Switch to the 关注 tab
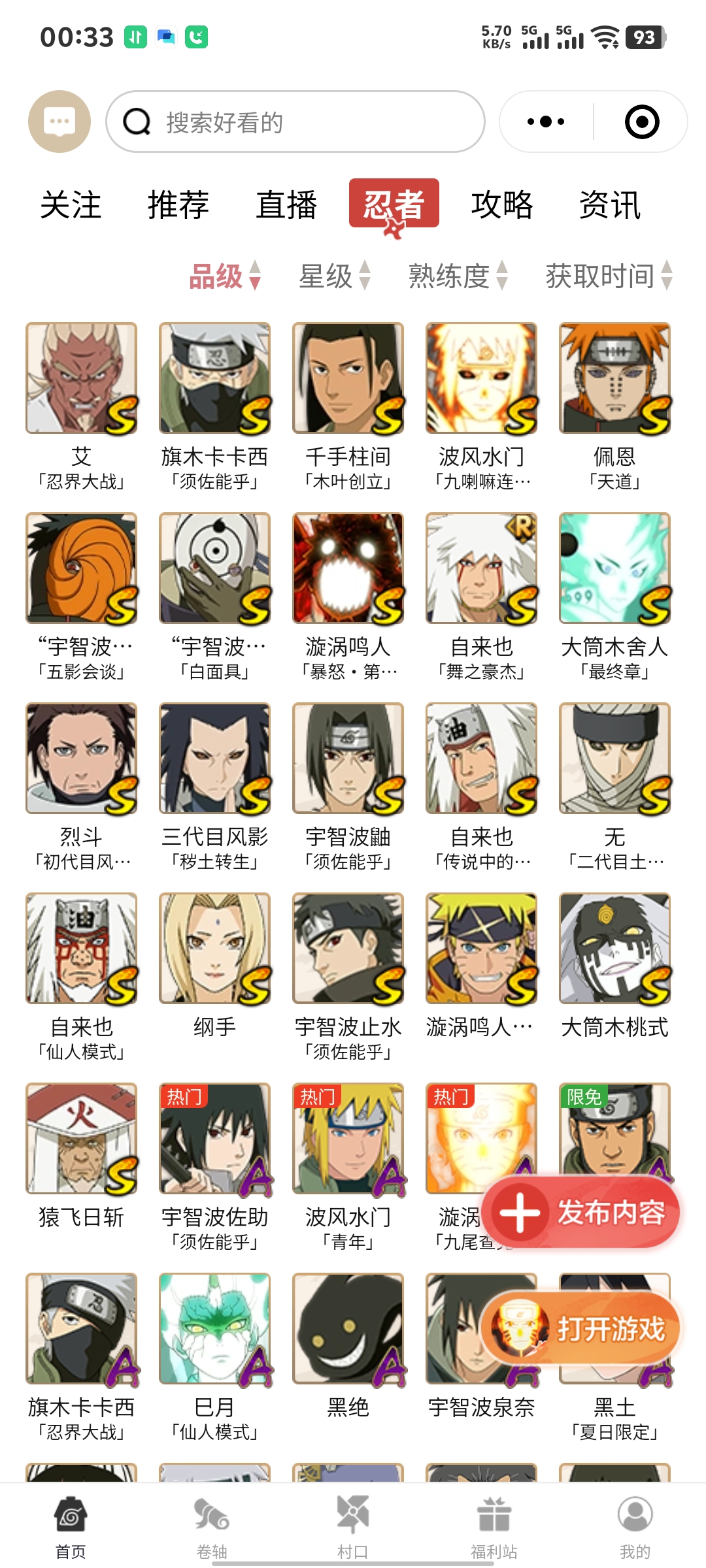Screen dimensions: 706x1568 (71, 204)
